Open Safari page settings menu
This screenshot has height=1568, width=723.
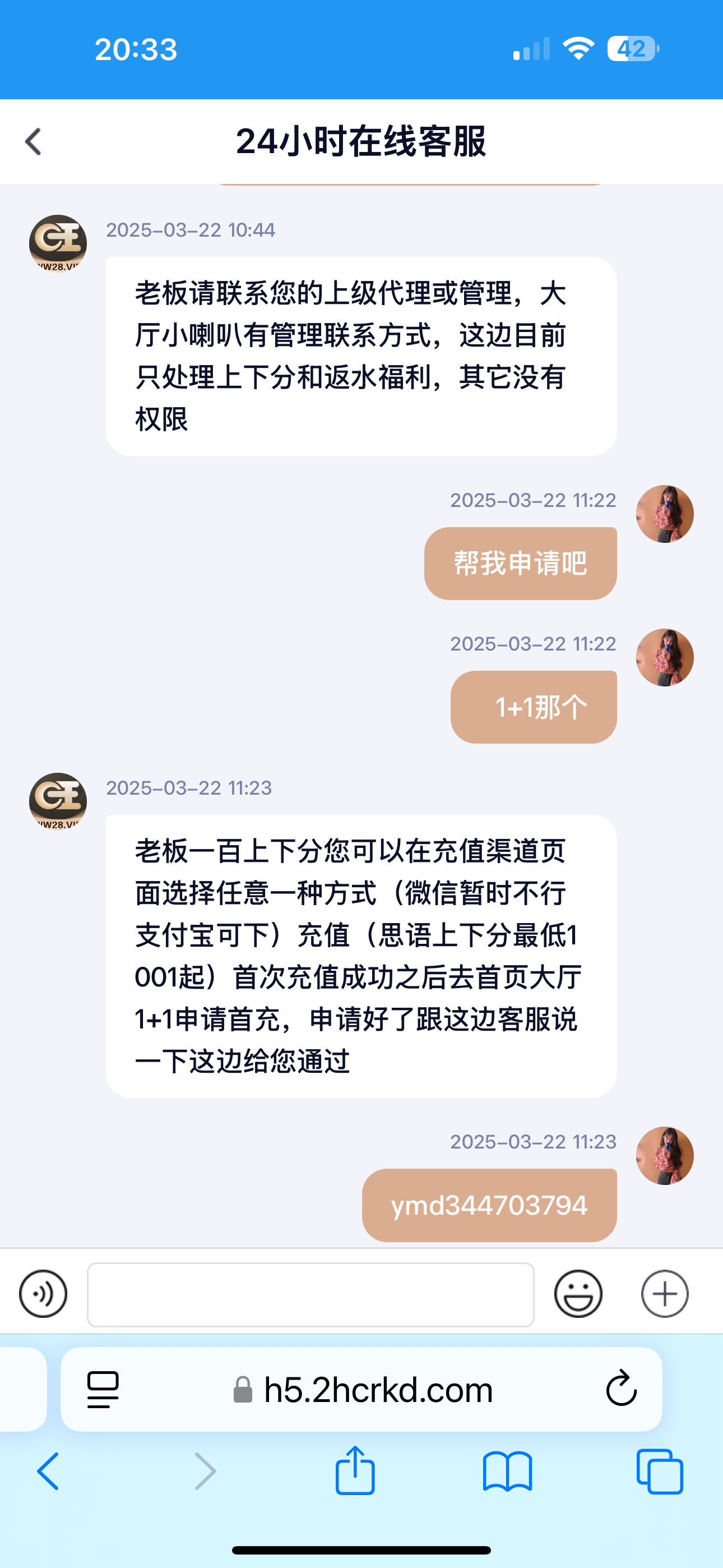pyautogui.click(x=103, y=1390)
